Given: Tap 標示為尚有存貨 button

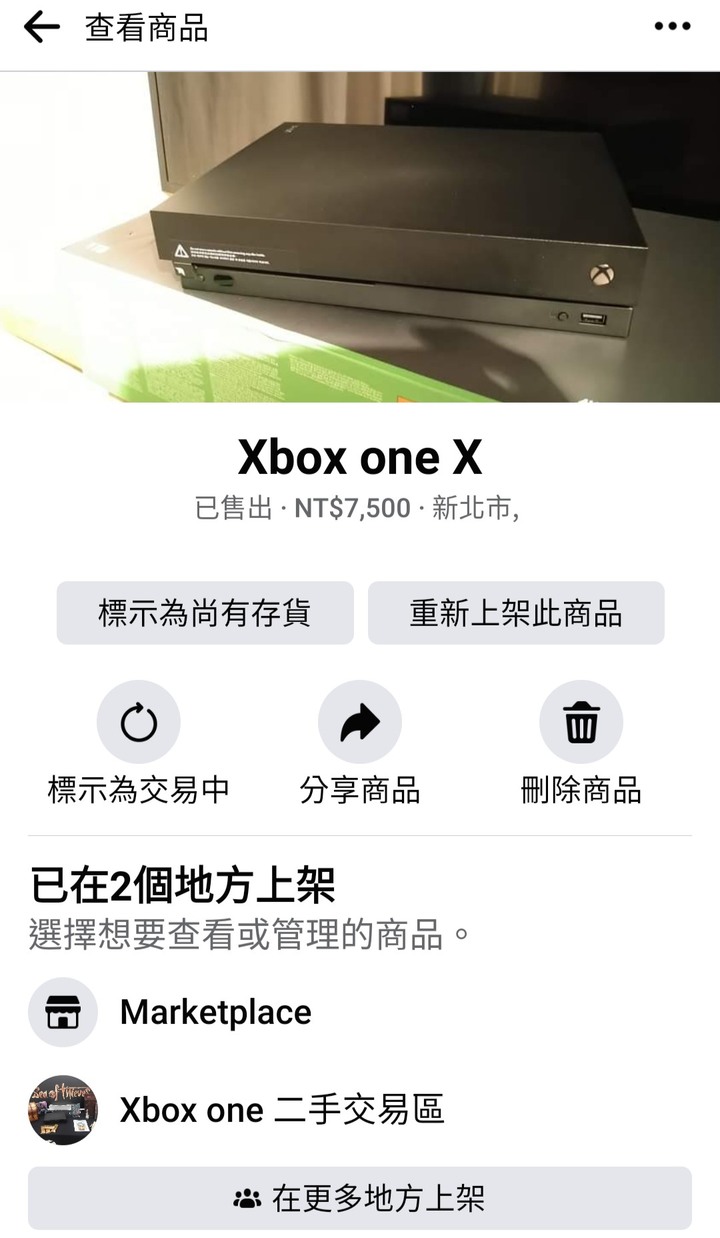Looking at the screenshot, I should pos(205,612).
